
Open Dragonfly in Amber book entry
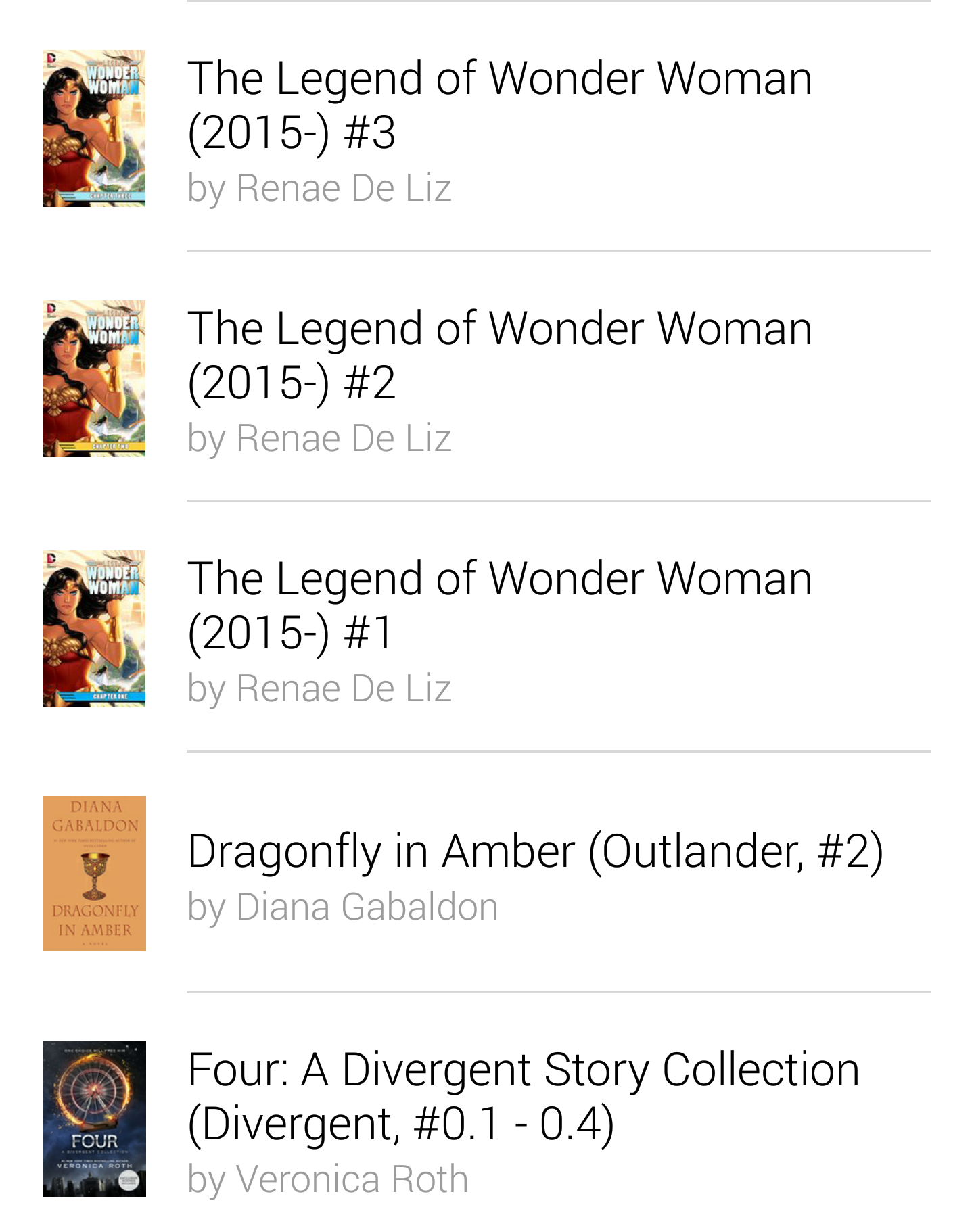pyautogui.click(x=534, y=851)
